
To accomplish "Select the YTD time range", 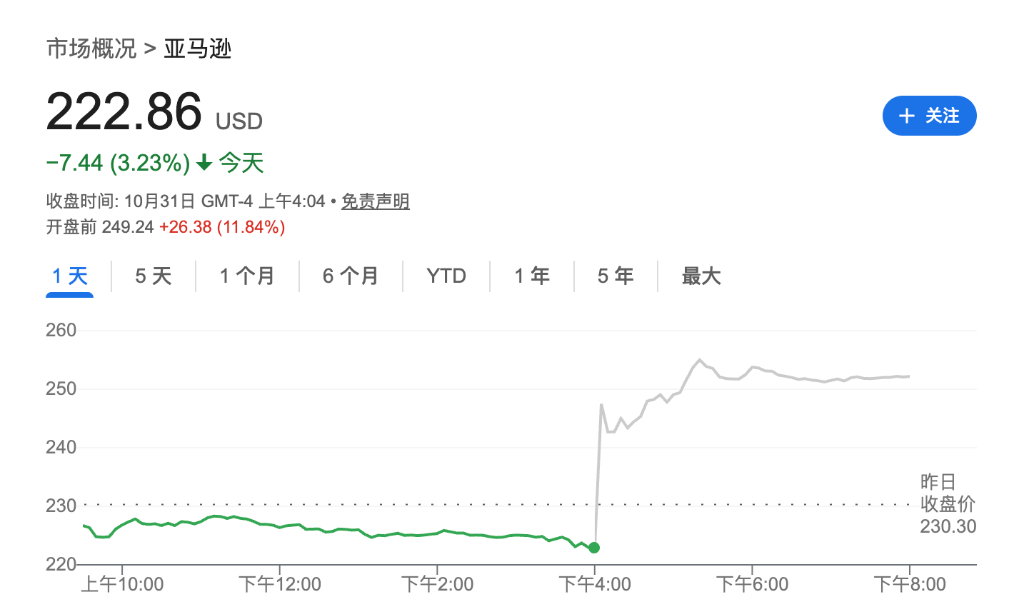I will (446, 276).
